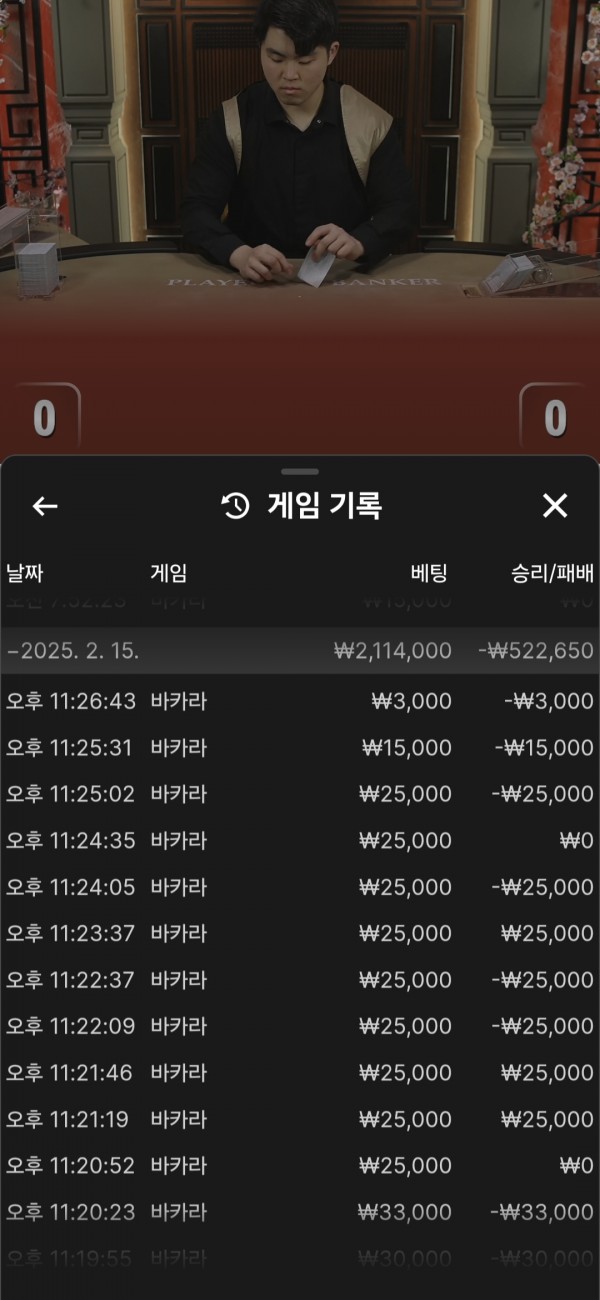This screenshot has width=600, height=1300.
Task: Open the 오후 11:23:37 바카라 record
Action: [x=300, y=933]
